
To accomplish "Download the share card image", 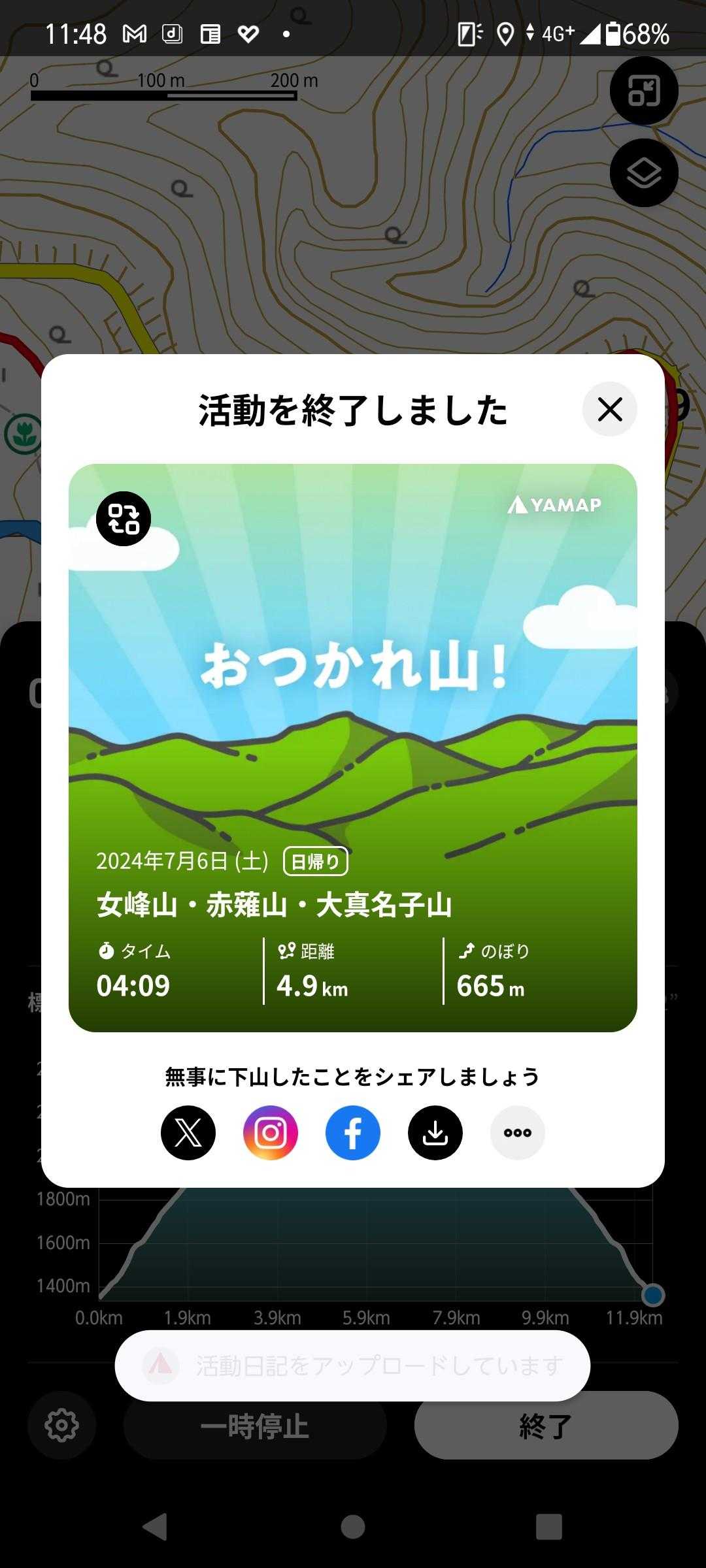I will coord(435,1133).
